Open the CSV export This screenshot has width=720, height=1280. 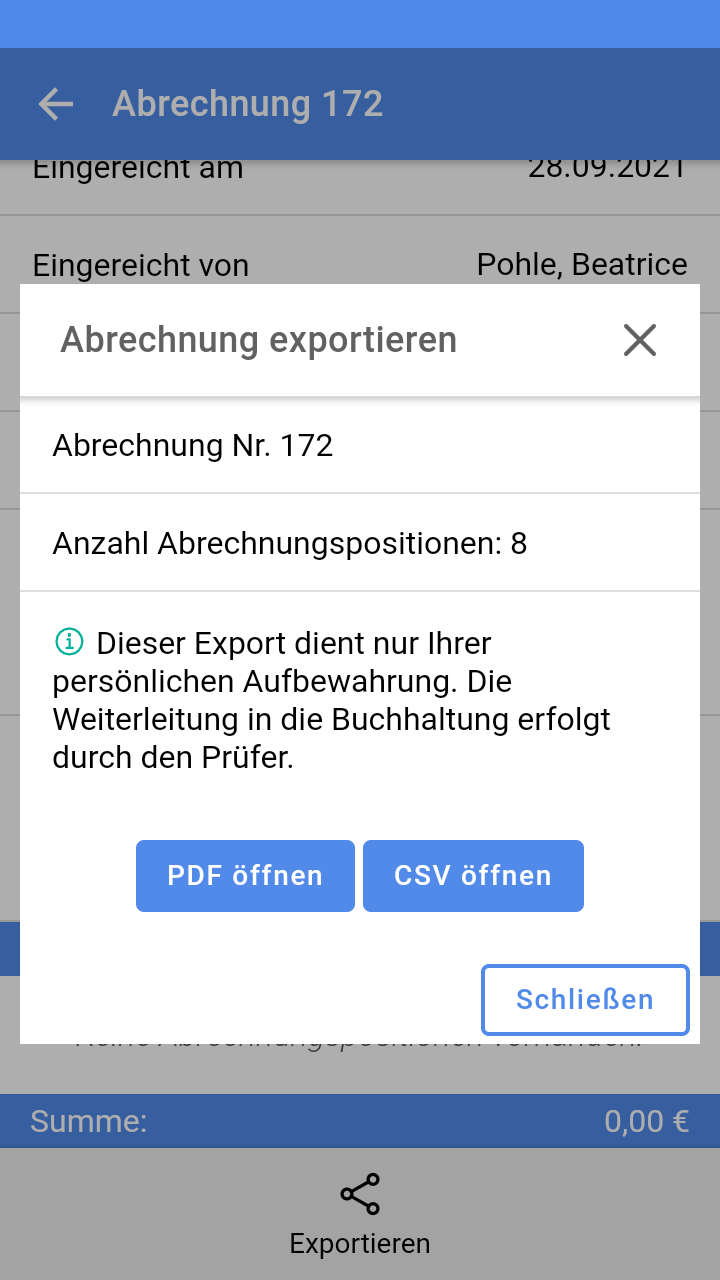(473, 876)
